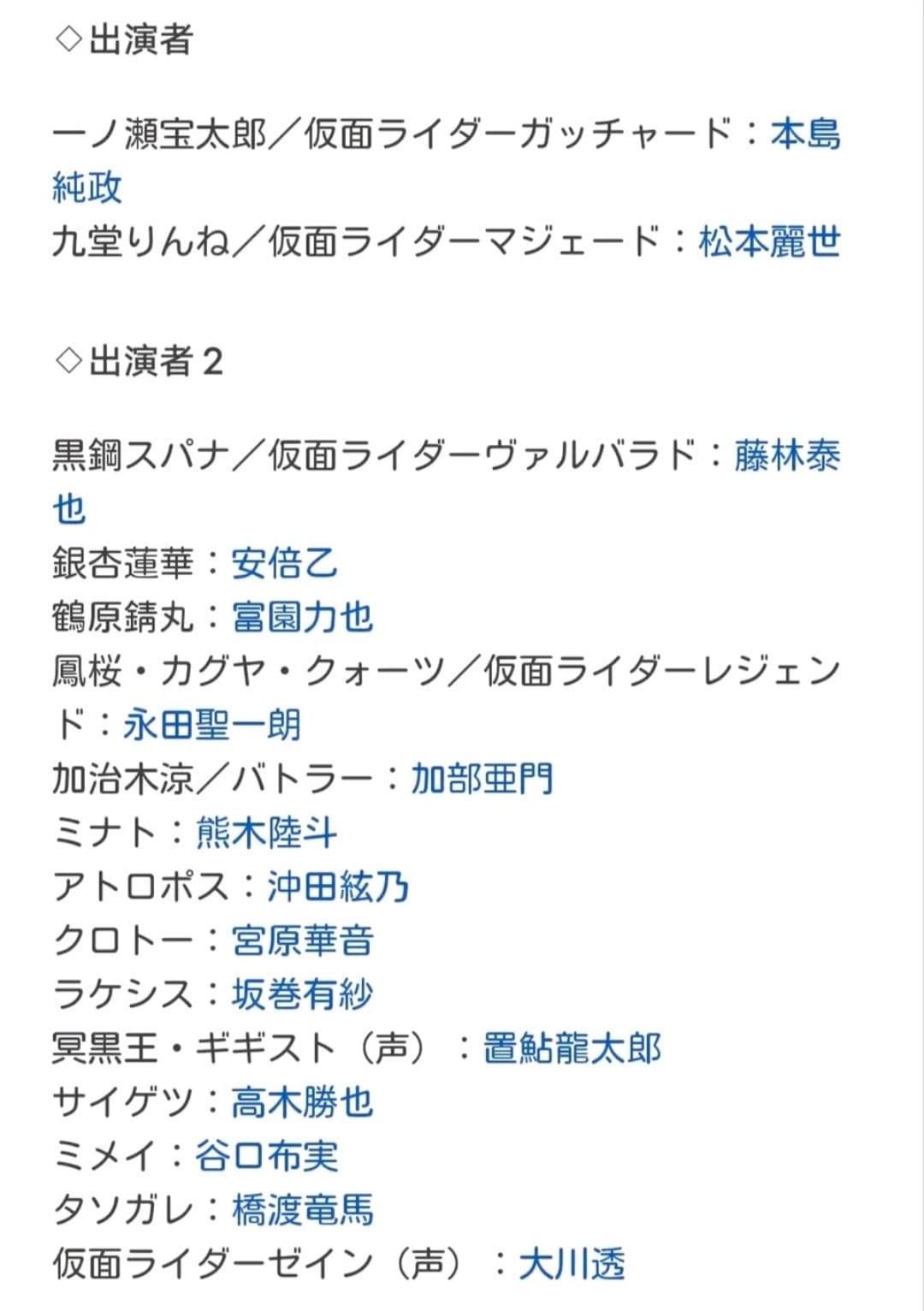Open the 沖田絃乃 link
924x1311 pixels.
(338, 887)
